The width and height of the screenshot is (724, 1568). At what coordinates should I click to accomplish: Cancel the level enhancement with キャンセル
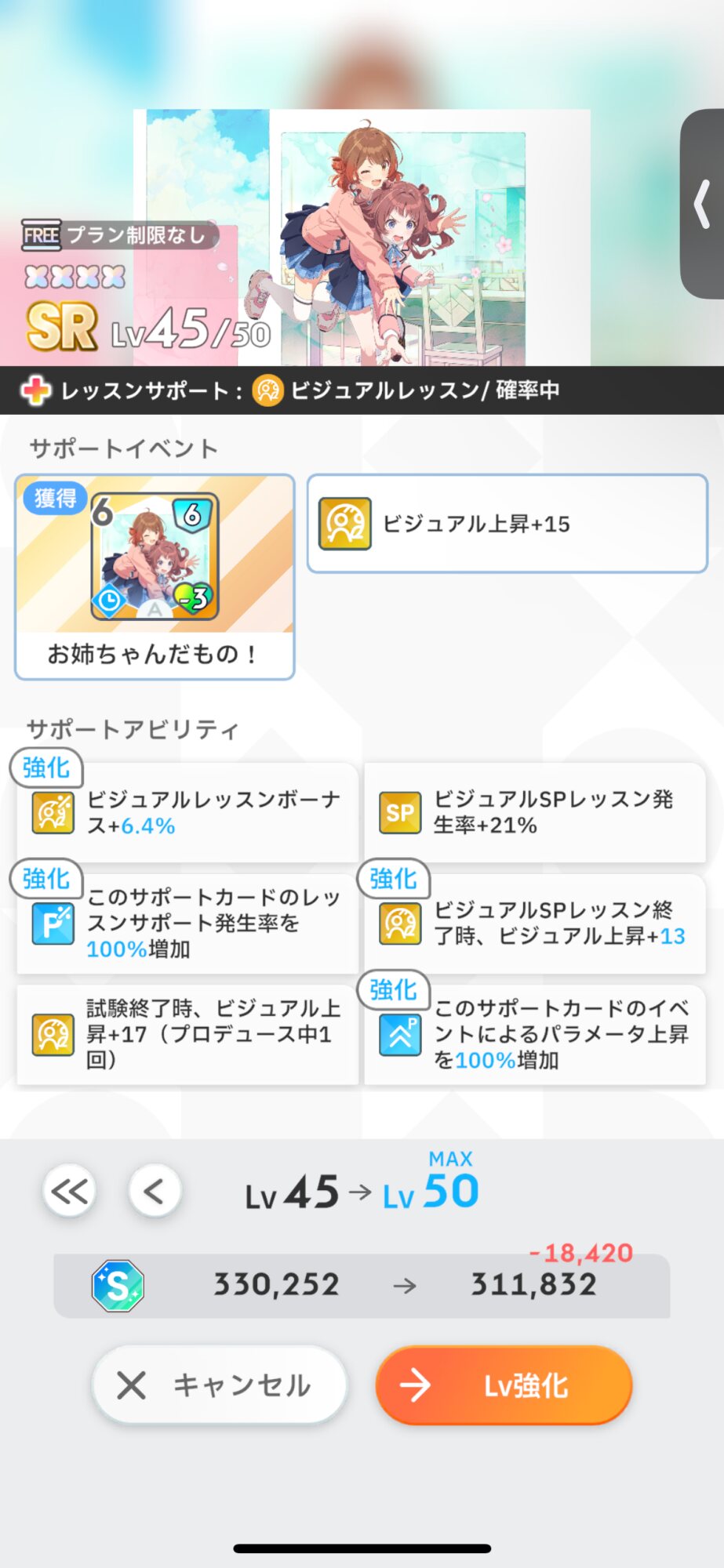220,1385
